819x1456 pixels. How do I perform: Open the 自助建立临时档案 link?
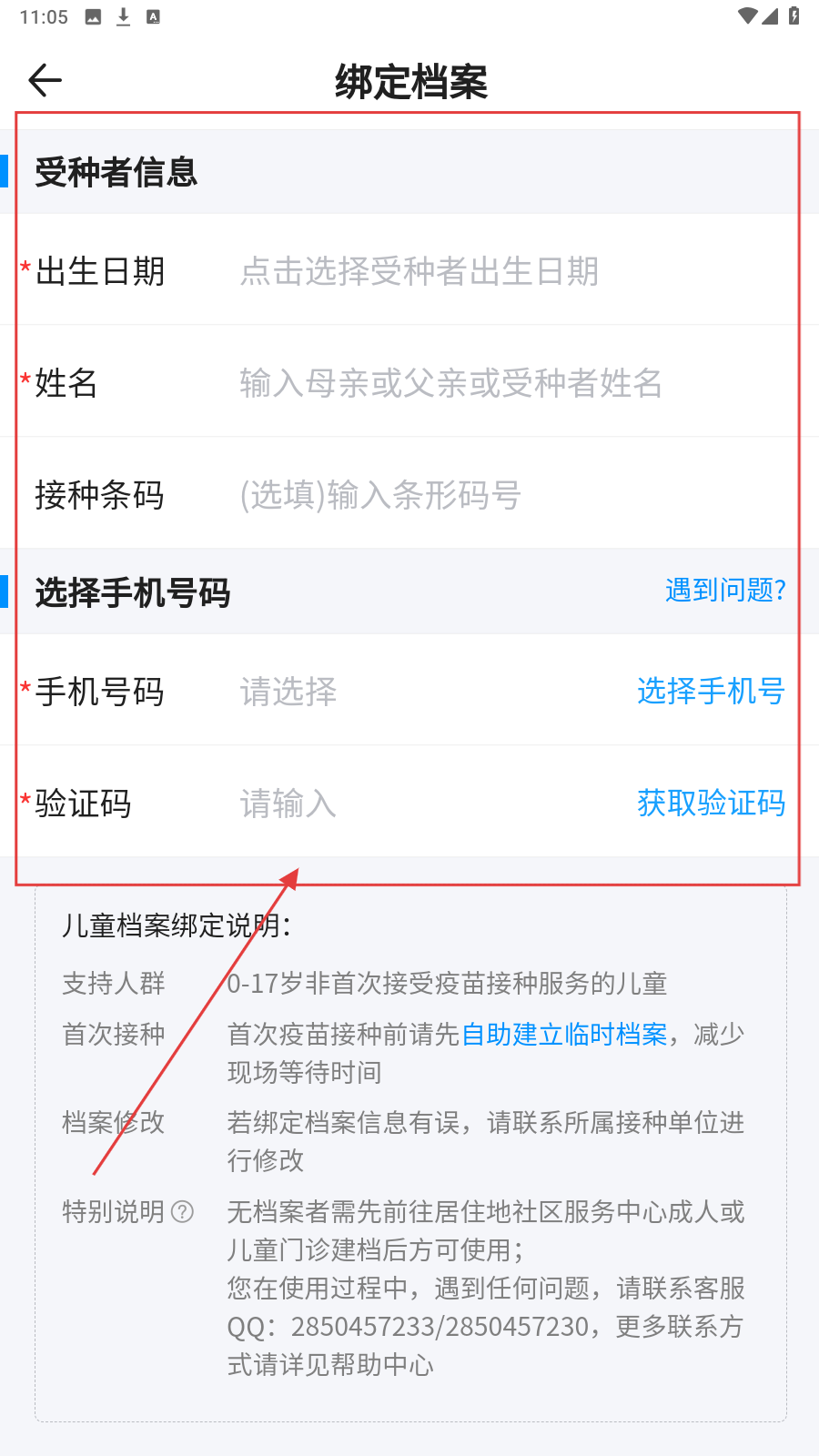click(x=564, y=1035)
